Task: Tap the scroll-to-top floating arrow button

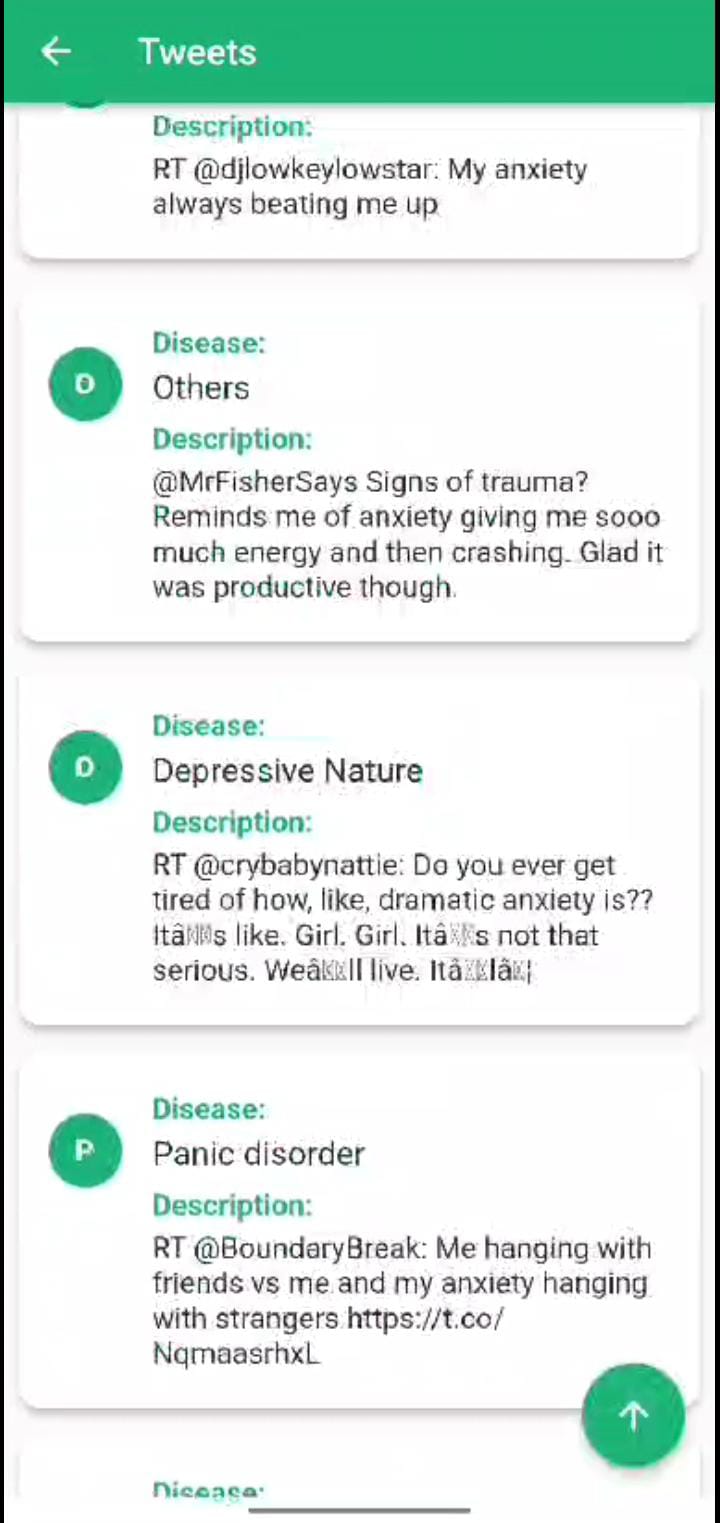Action: [x=633, y=1415]
